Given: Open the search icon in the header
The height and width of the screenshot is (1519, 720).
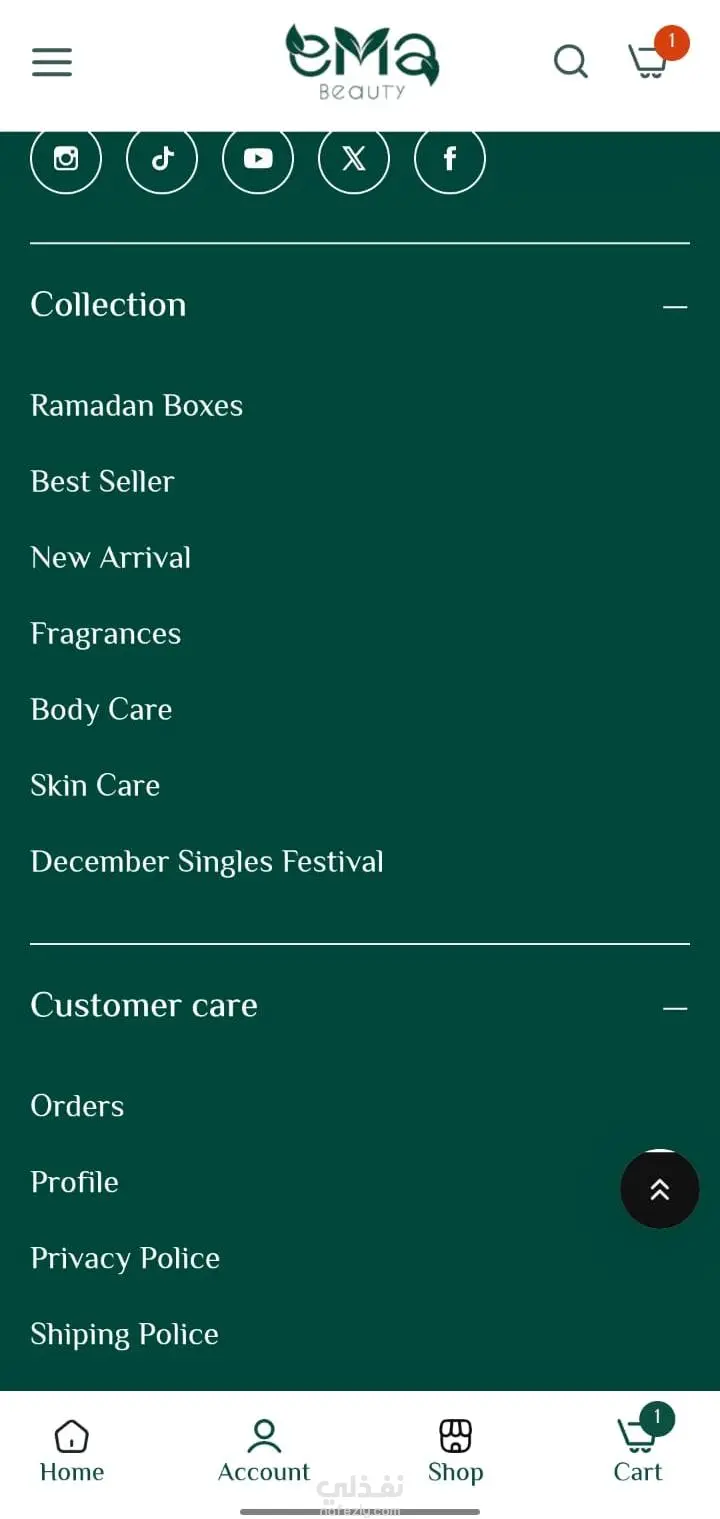Looking at the screenshot, I should click(x=570, y=62).
